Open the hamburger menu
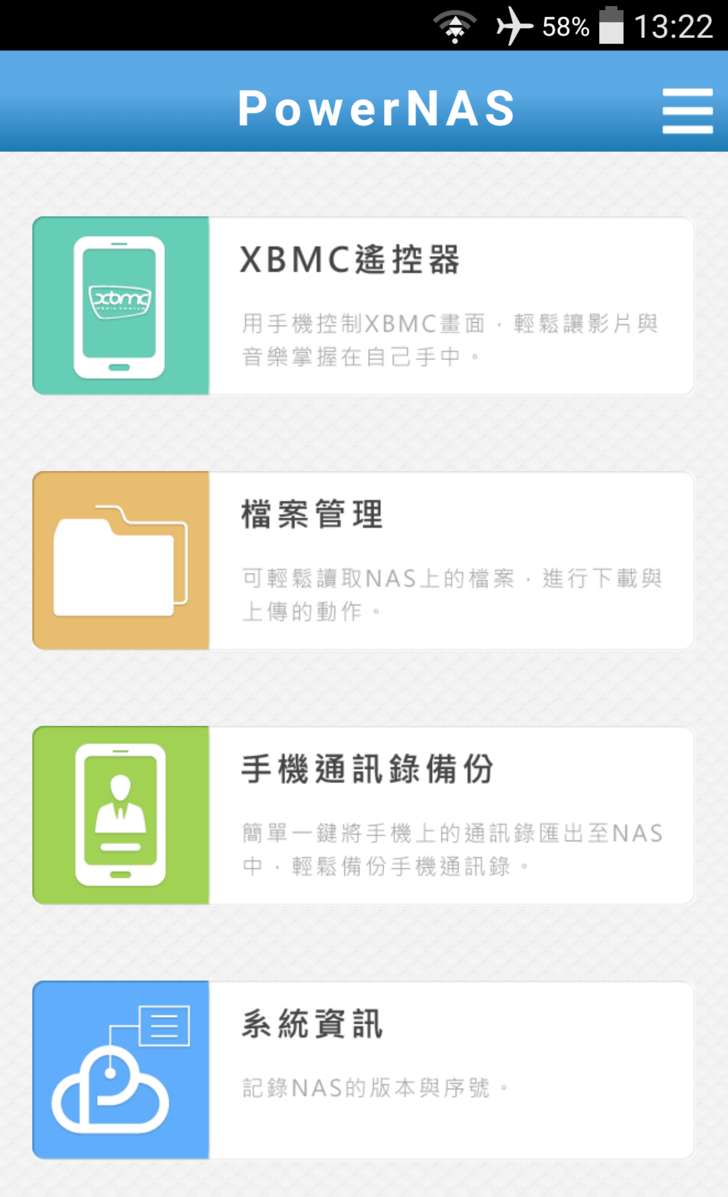 click(x=687, y=109)
